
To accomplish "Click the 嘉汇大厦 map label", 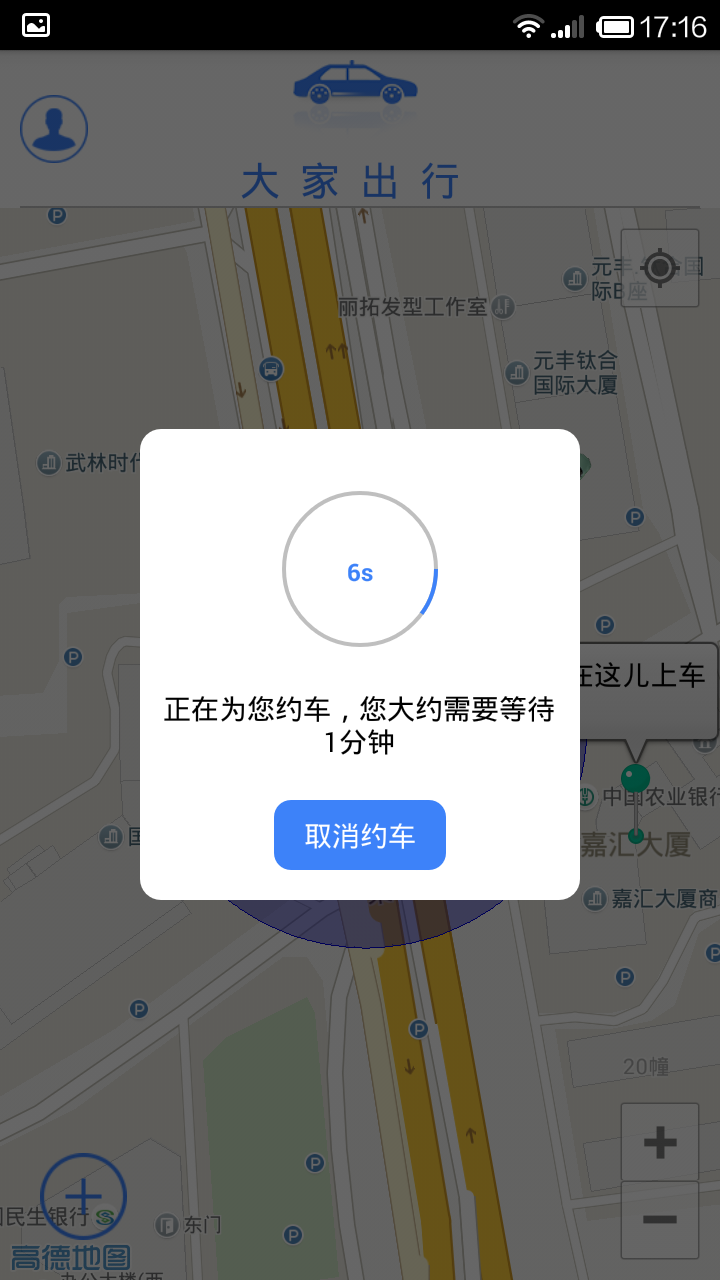I will coord(634,845).
